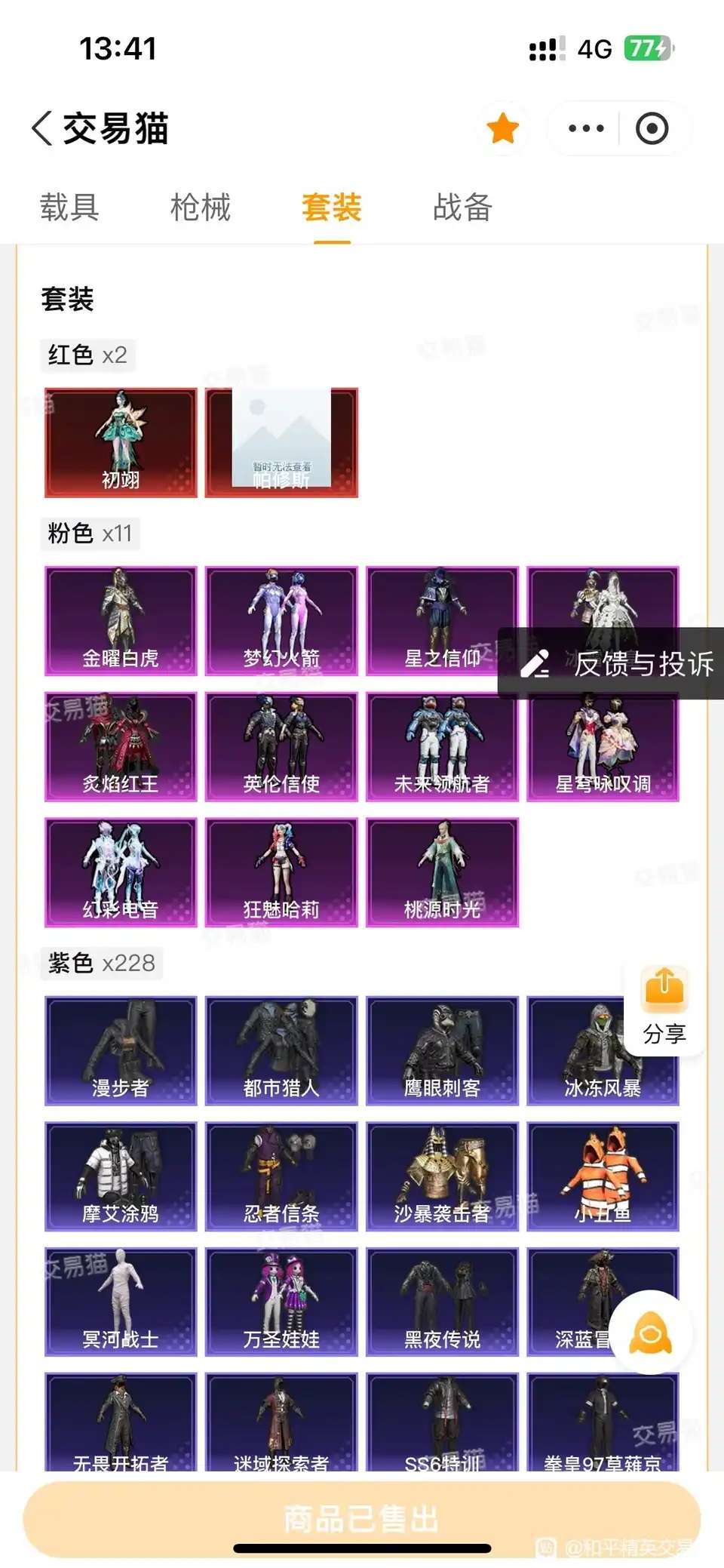The height and width of the screenshot is (1568, 724).
Task: Tap the orange star favorite icon
Action: click(x=503, y=128)
